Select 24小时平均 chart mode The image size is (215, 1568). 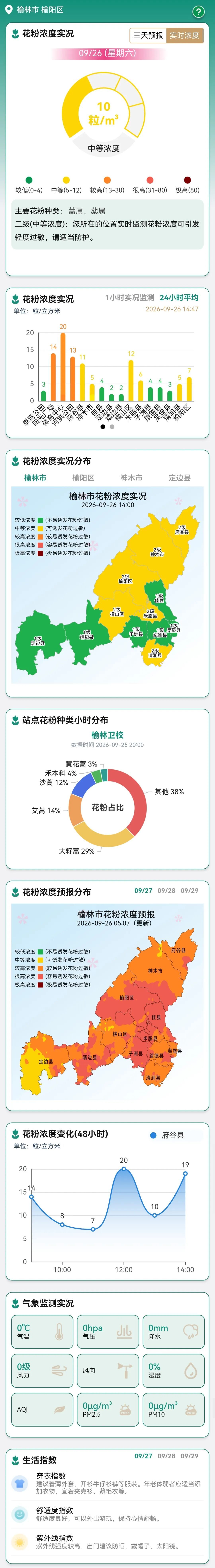pyautogui.click(x=179, y=298)
